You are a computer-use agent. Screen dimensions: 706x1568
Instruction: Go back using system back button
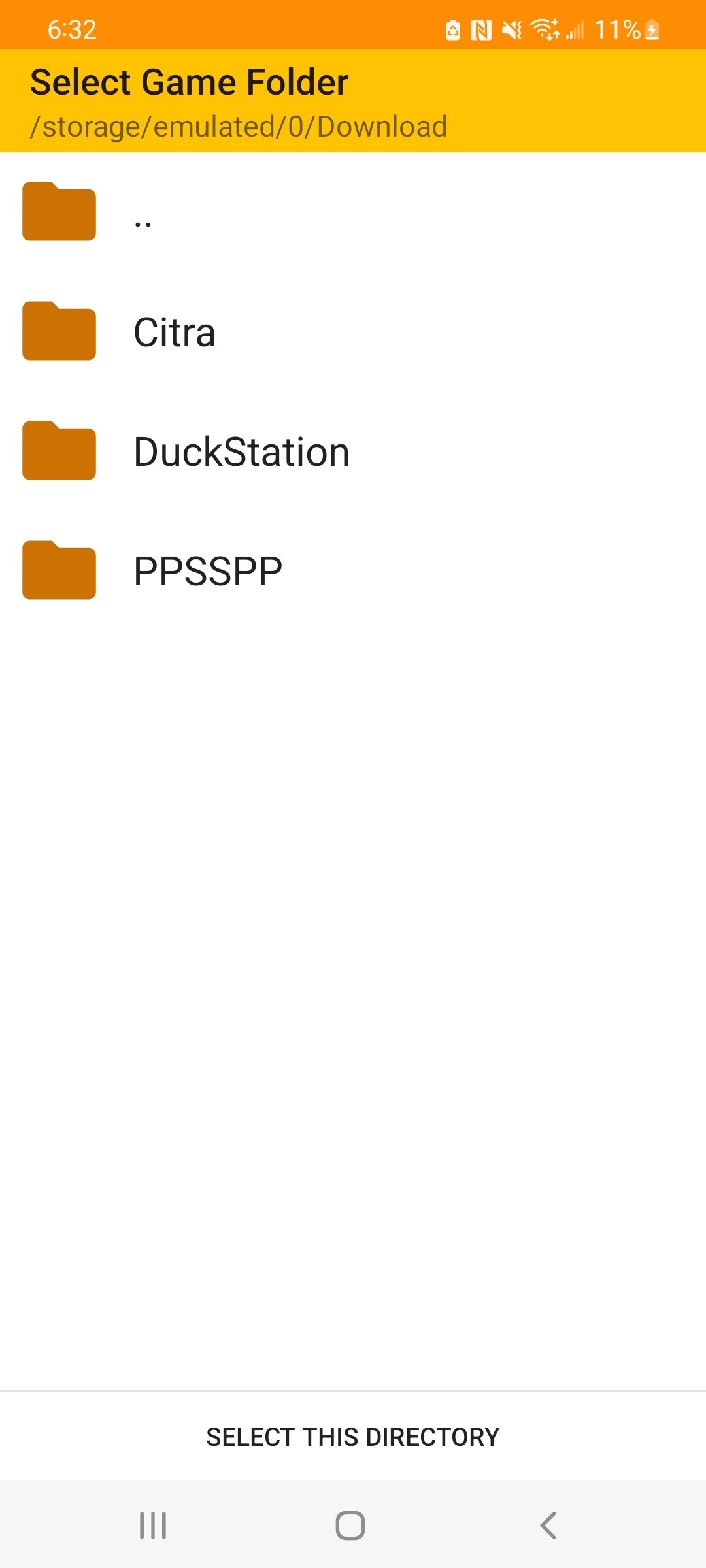(x=548, y=1526)
